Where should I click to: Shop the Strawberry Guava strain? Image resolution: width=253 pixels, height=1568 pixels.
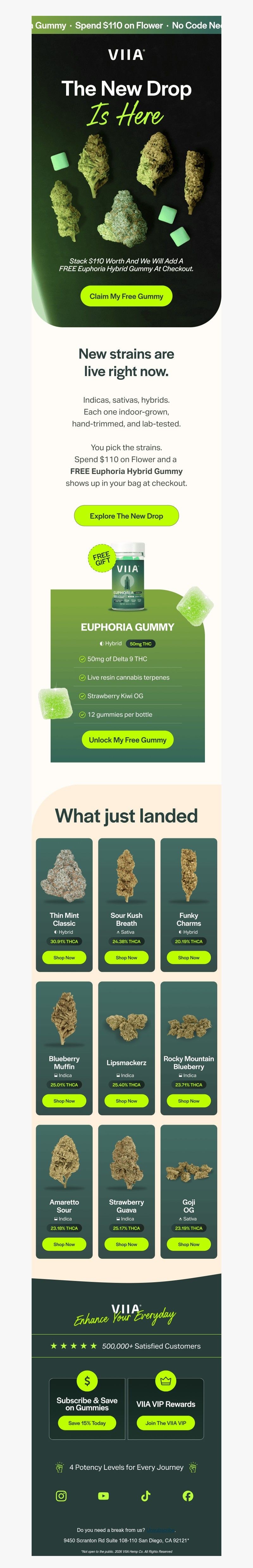[126, 1244]
